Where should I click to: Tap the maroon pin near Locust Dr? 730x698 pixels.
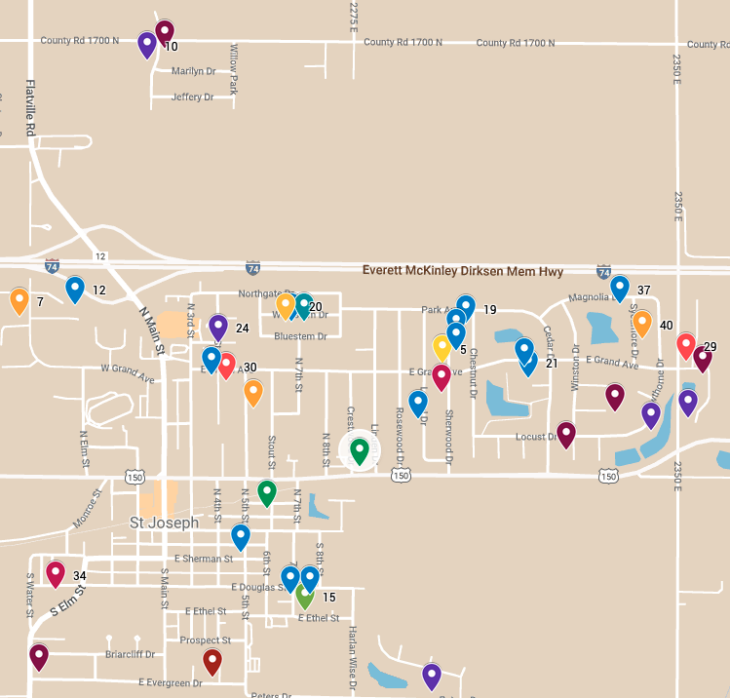[x=566, y=434]
